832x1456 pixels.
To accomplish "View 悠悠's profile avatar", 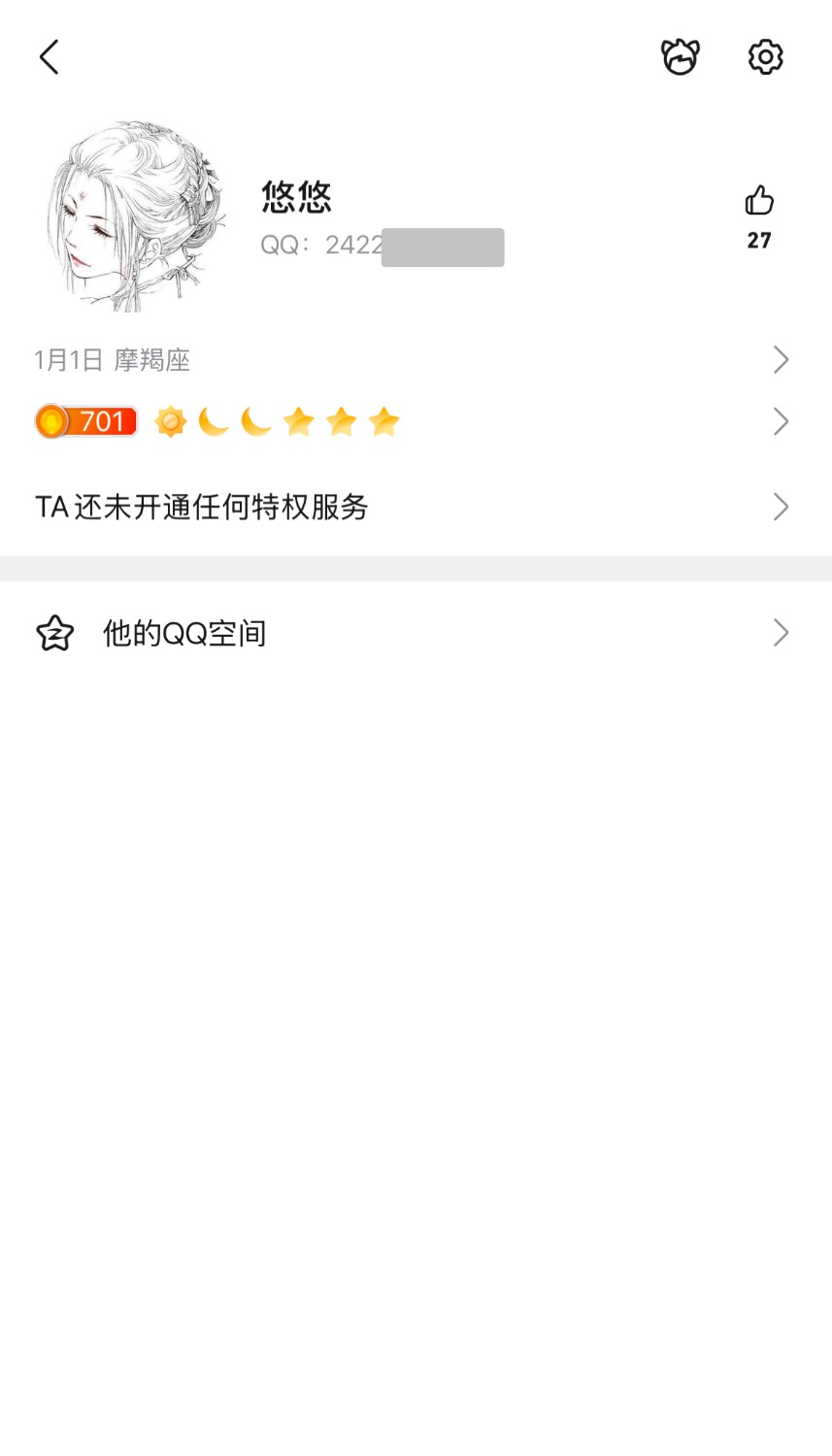I will point(134,215).
